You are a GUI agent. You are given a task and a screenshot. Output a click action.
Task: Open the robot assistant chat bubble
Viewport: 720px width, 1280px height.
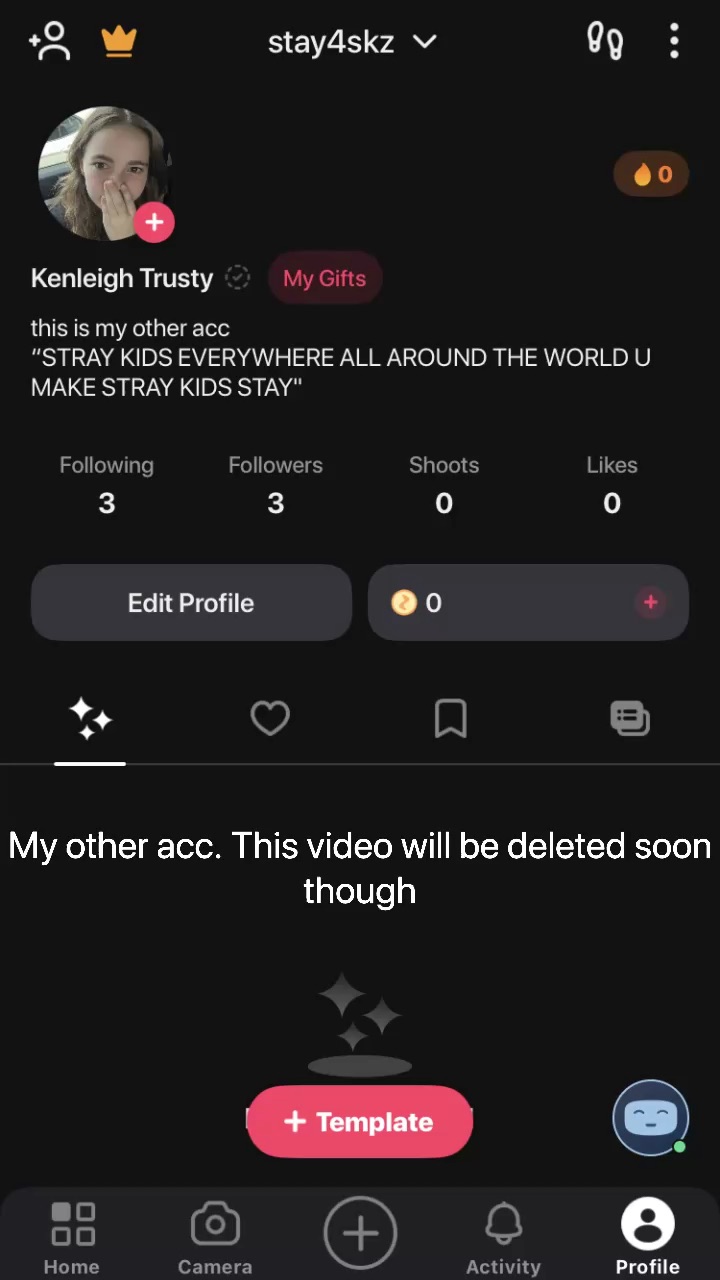click(651, 1118)
